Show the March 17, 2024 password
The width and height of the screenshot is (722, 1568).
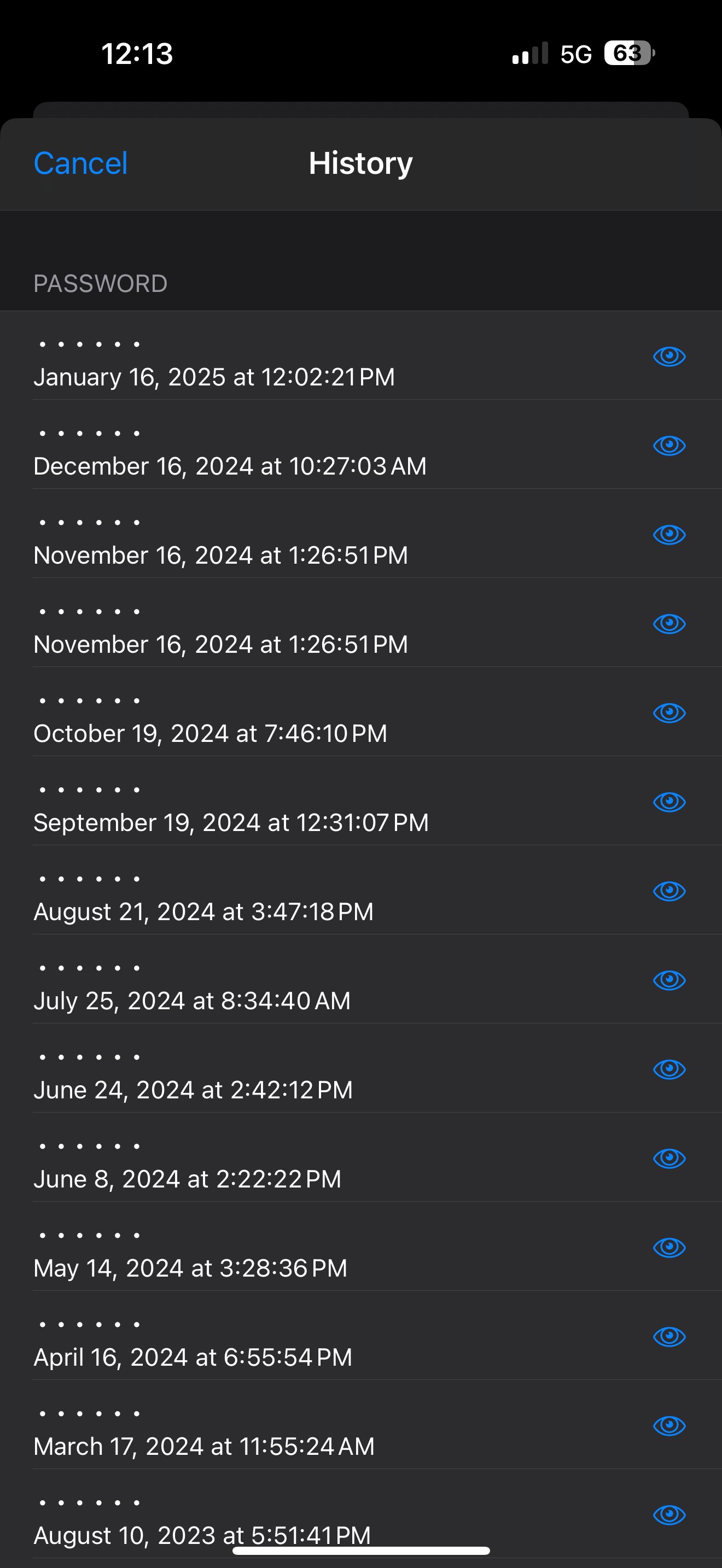(x=669, y=1426)
